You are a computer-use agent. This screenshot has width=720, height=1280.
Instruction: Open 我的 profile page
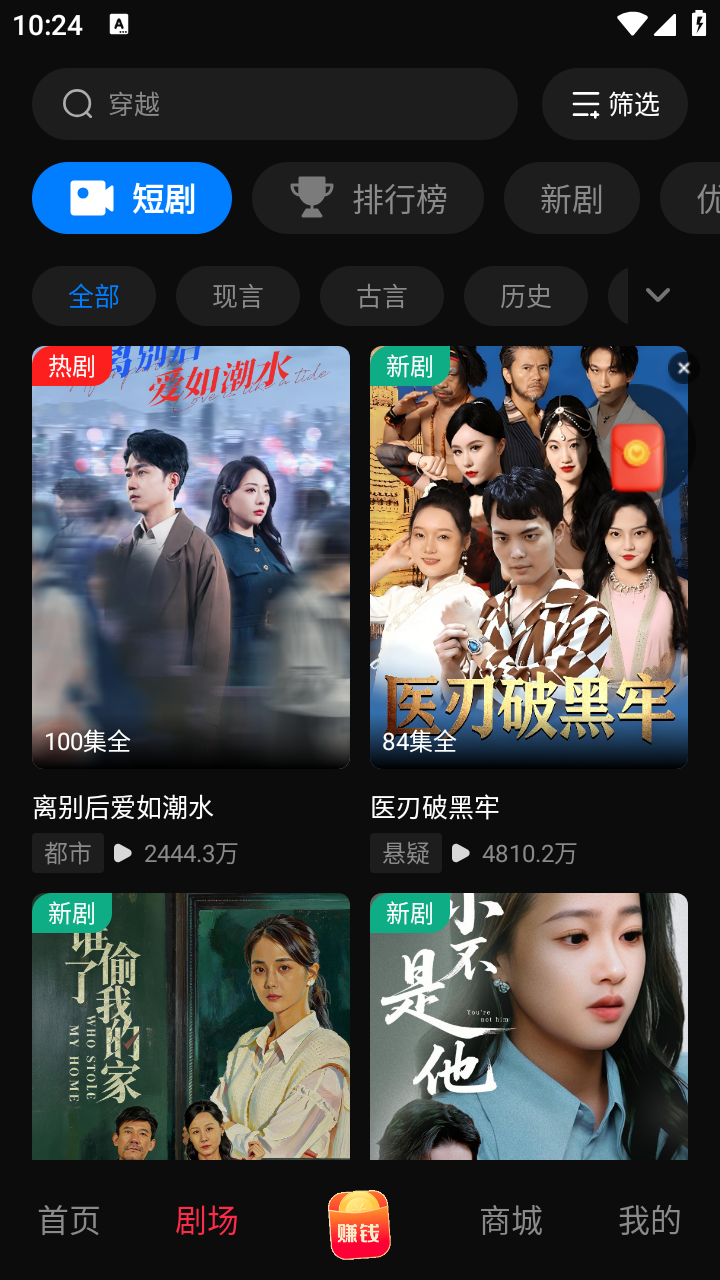coord(649,1221)
